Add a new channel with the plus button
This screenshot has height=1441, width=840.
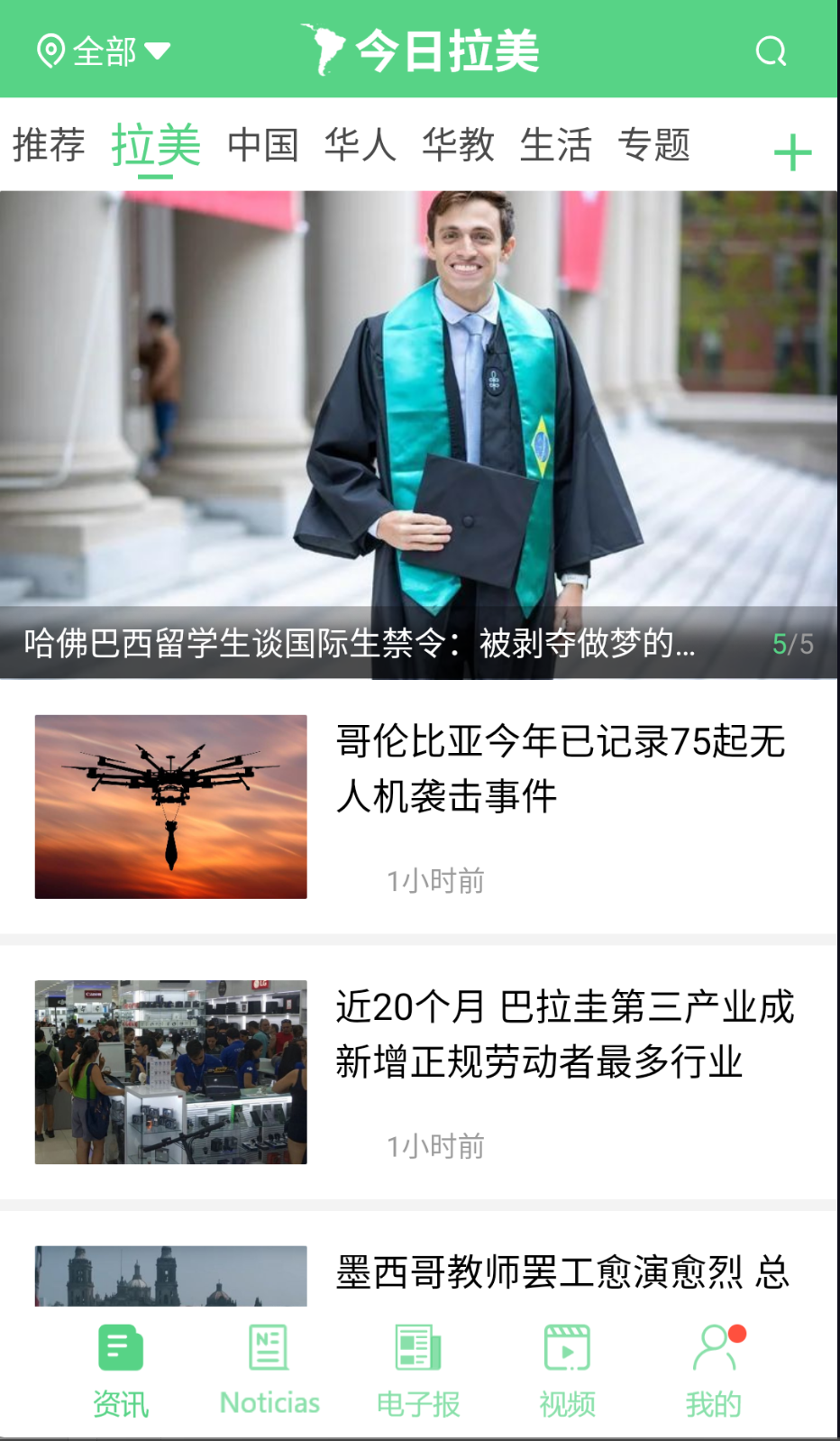(792, 151)
